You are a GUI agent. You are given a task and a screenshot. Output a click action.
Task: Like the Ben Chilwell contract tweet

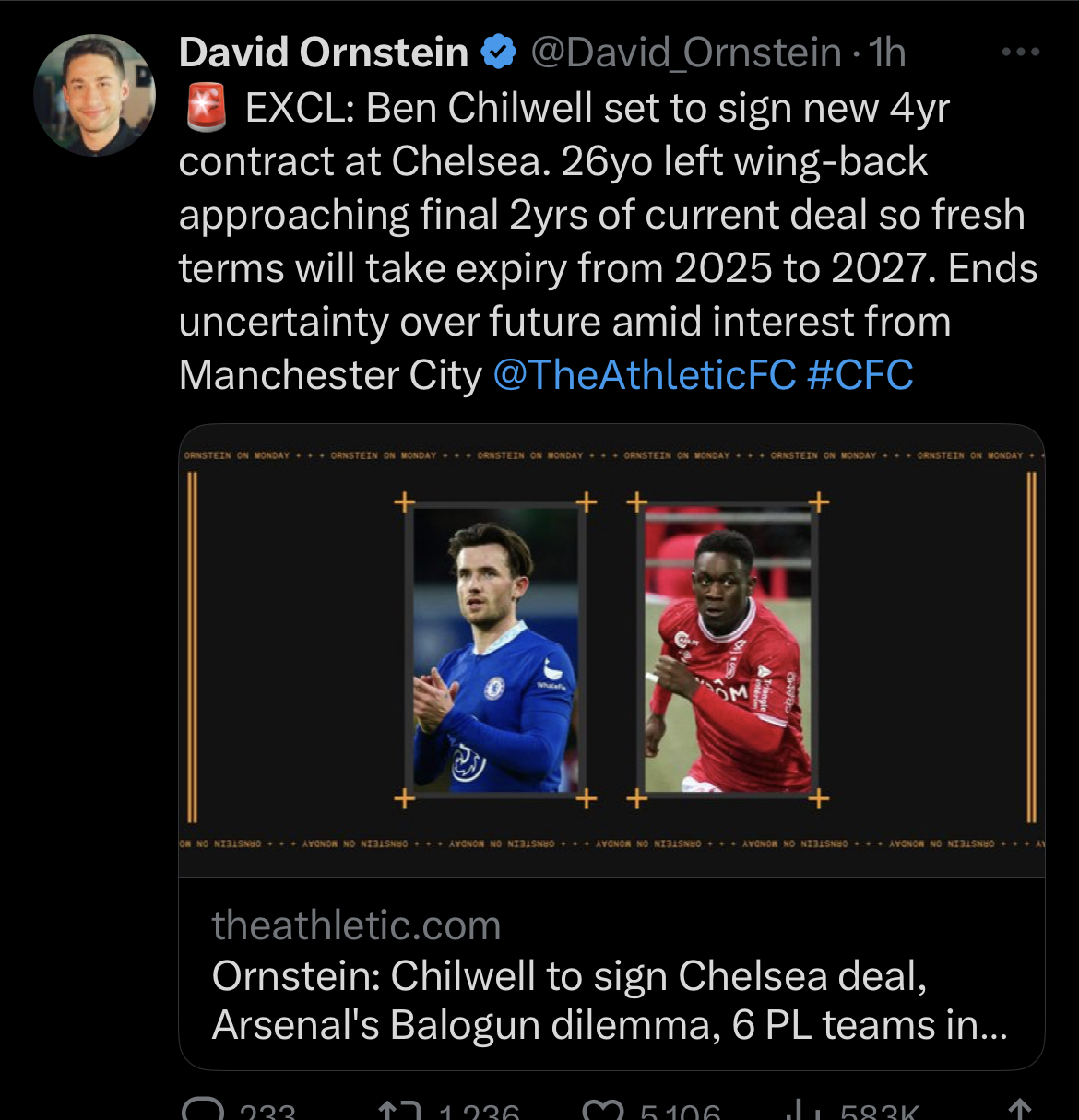(x=604, y=1109)
